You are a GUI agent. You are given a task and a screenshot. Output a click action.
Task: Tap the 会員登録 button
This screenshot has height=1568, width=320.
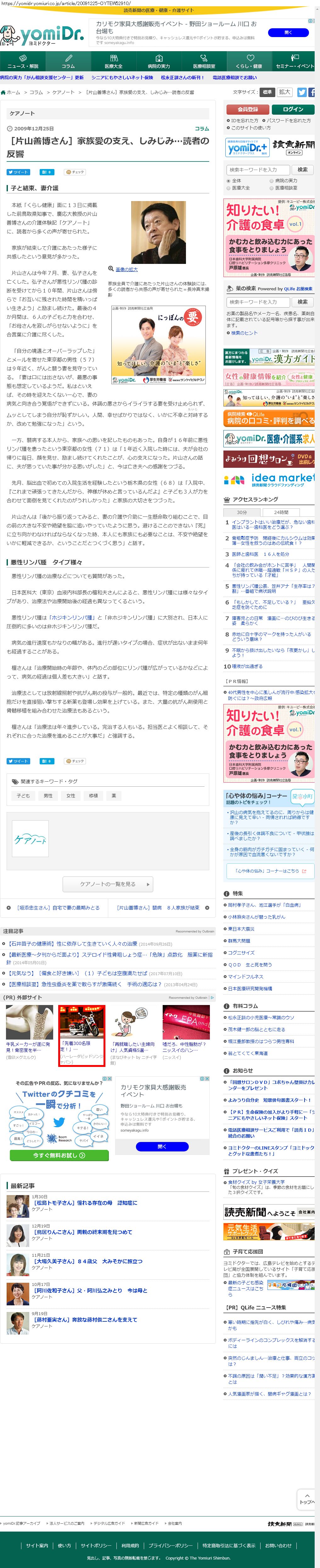pos(247,109)
